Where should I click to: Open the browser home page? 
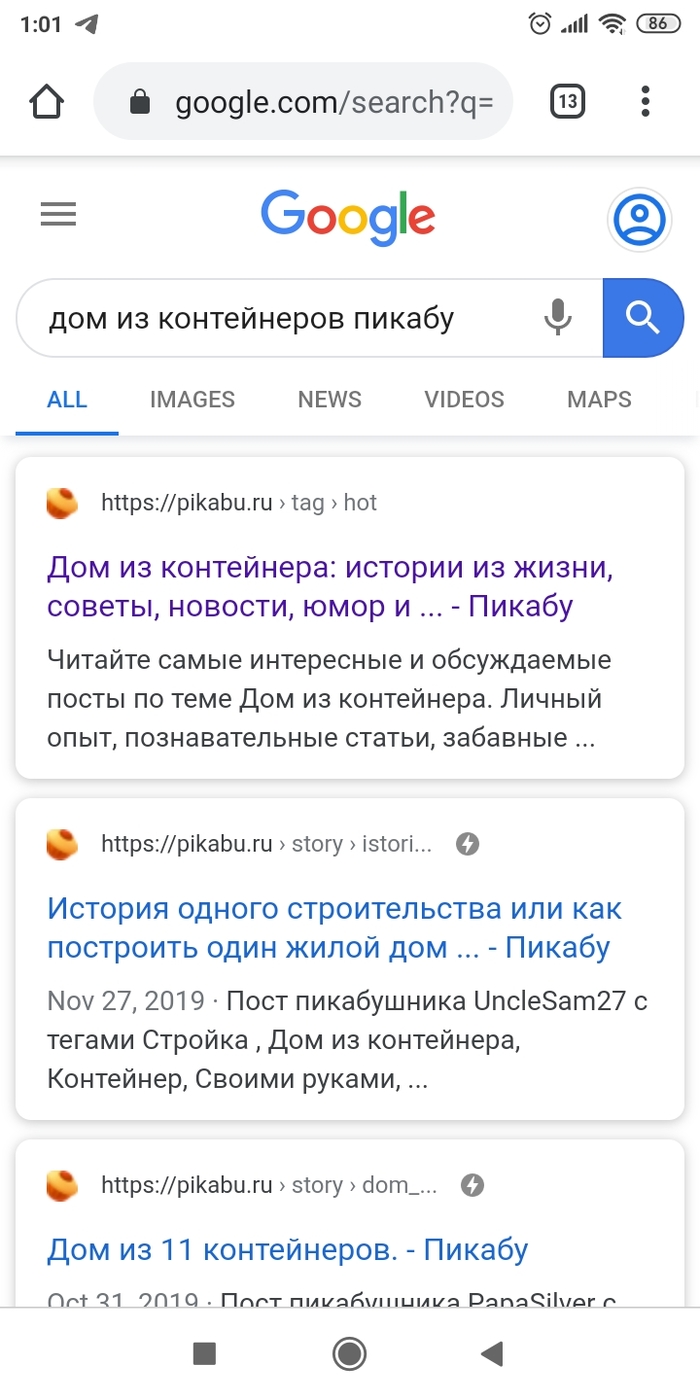[x=47, y=101]
